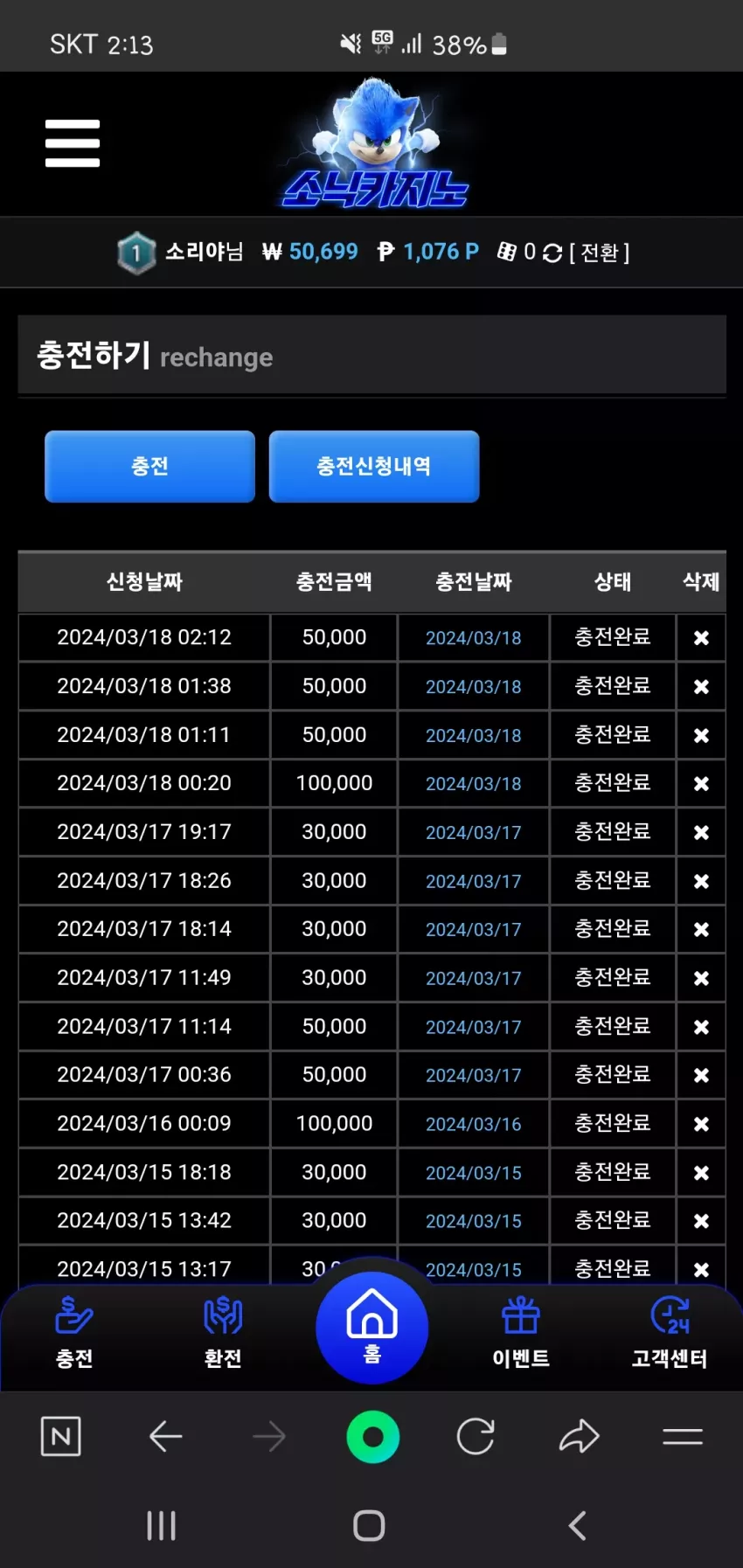This screenshot has width=743, height=1568.
Task: Go to the 충전 bottom tab
Action: tap(74, 1333)
